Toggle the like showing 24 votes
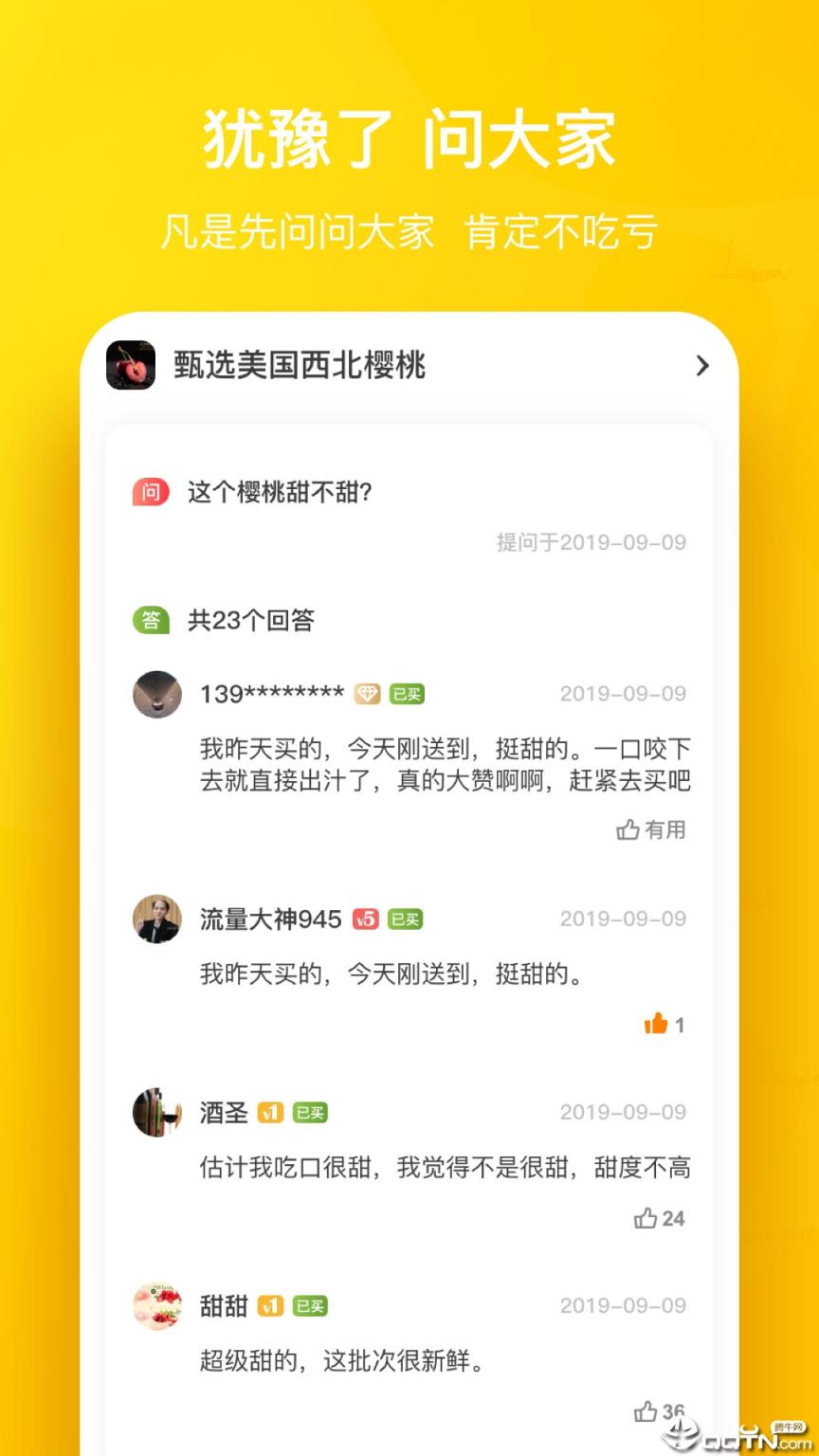The image size is (819, 1456). [659, 1219]
